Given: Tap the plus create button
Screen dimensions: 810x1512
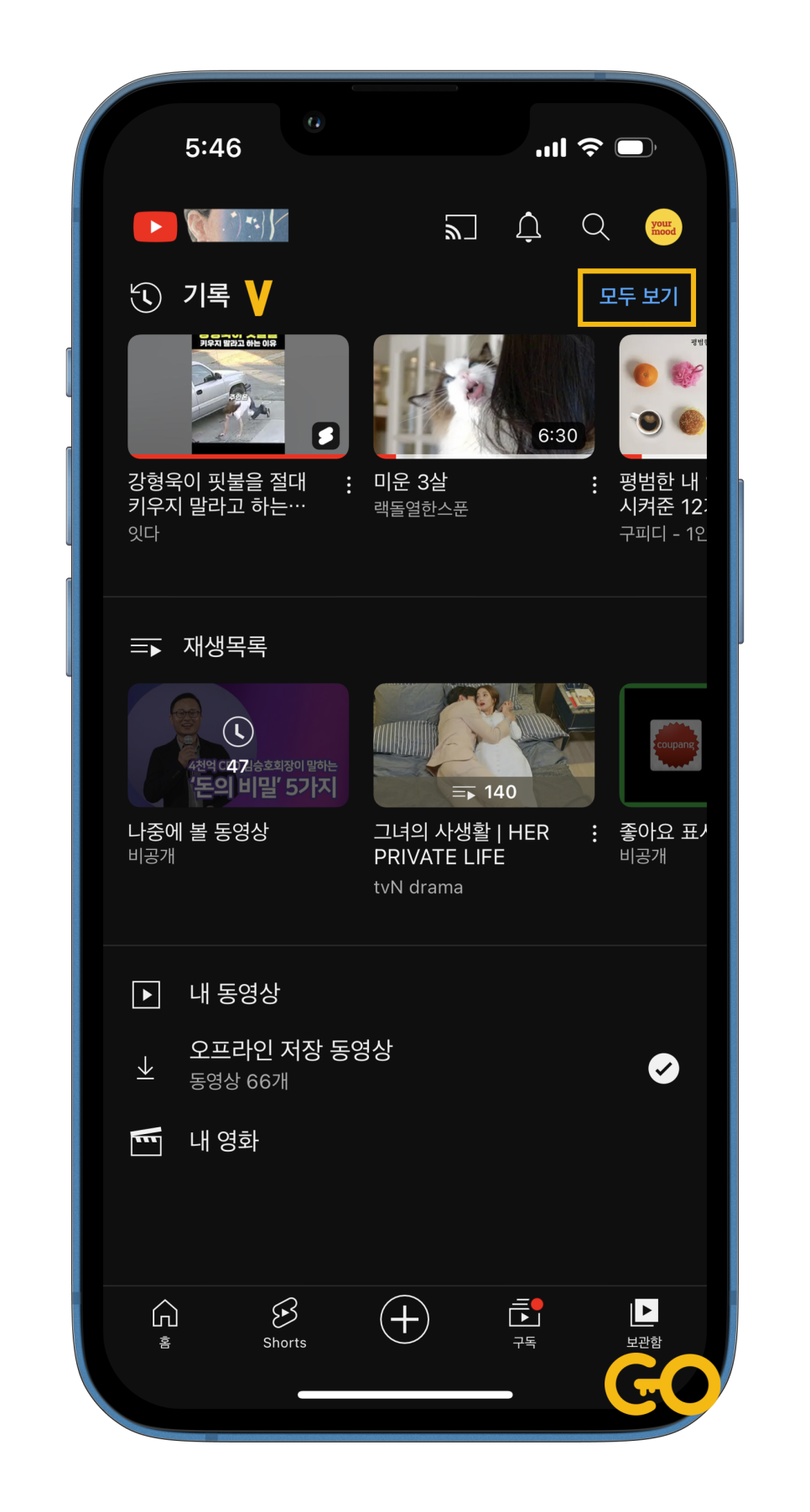Looking at the screenshot, I should [404, 1319].
